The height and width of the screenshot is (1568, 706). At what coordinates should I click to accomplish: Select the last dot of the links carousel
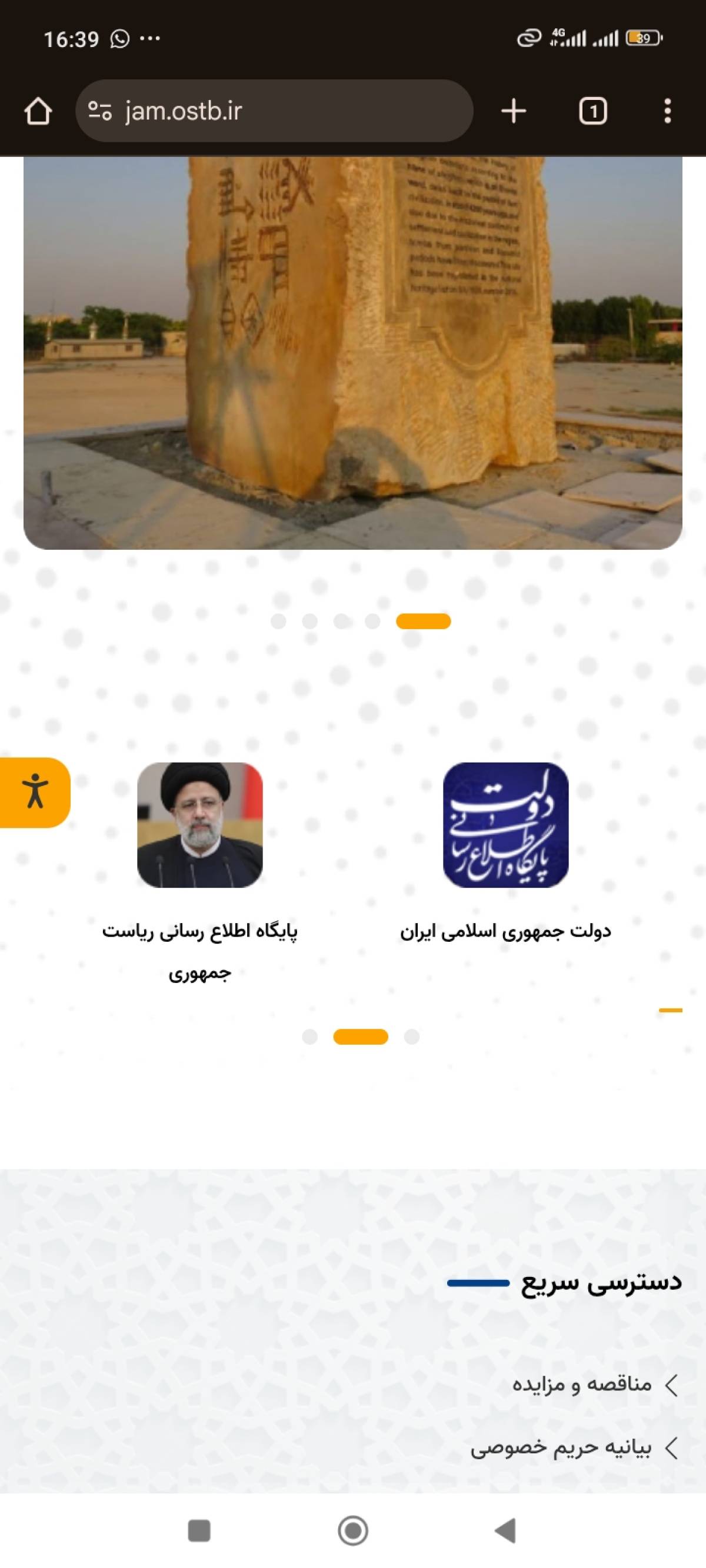click(412, 1037)
